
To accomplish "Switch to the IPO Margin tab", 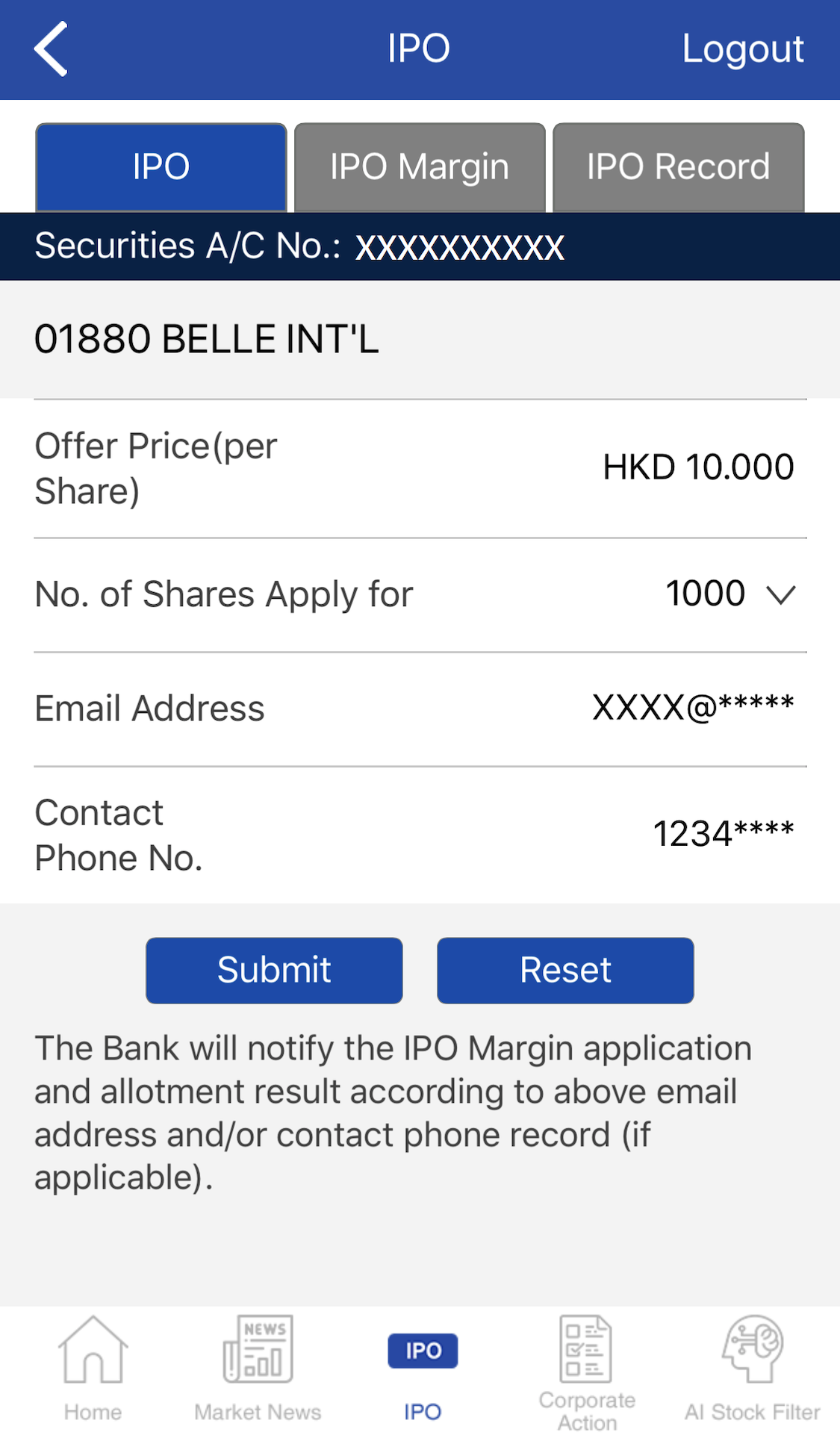I will pyautogui.click(x=420, y=167).
